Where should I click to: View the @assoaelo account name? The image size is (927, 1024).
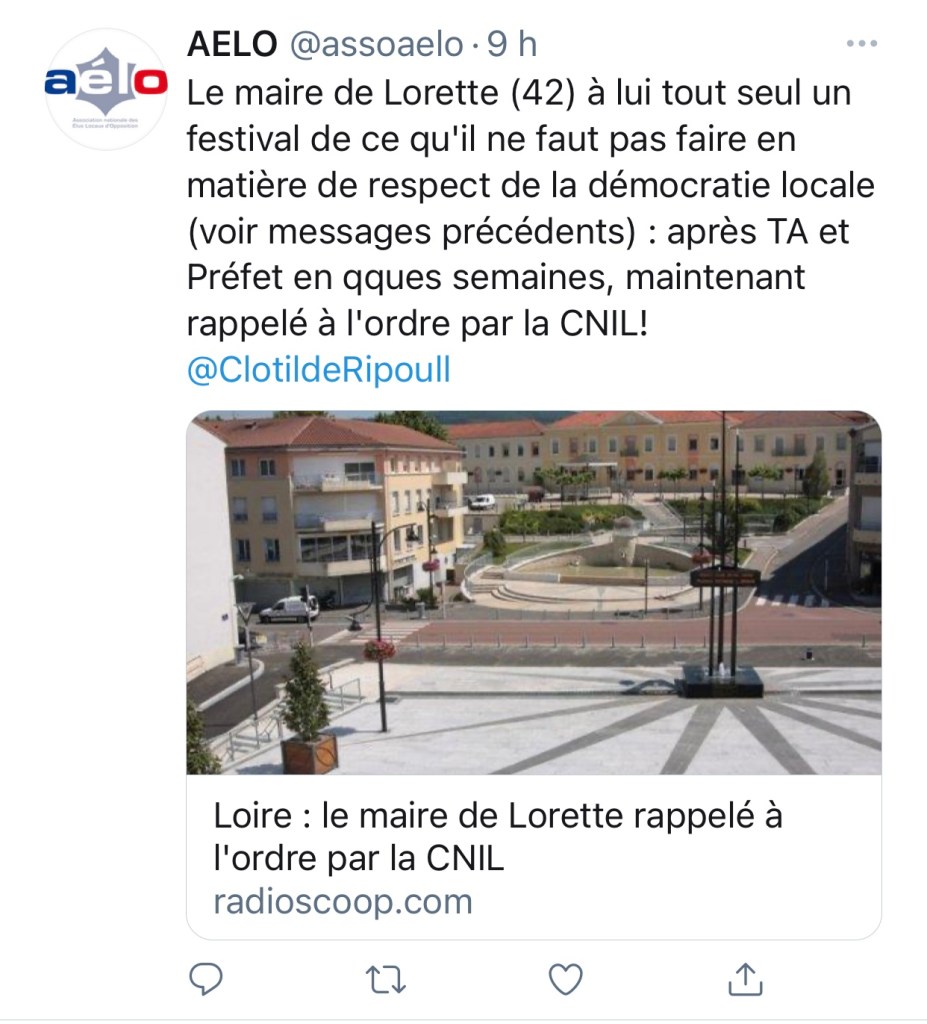pyautogui.click(x=377, y=44)
